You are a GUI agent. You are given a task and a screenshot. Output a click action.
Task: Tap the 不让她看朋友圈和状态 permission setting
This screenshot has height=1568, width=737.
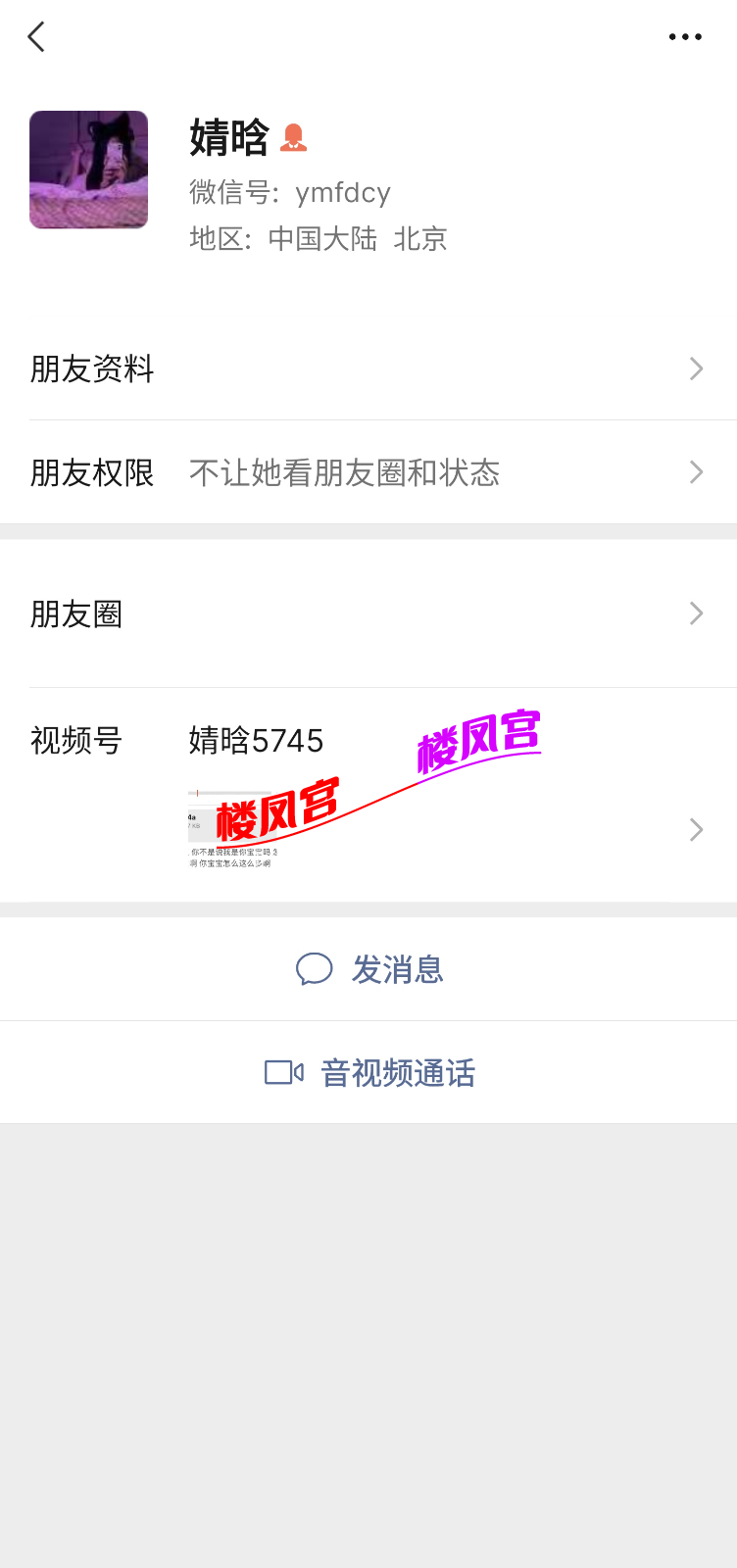345,472
